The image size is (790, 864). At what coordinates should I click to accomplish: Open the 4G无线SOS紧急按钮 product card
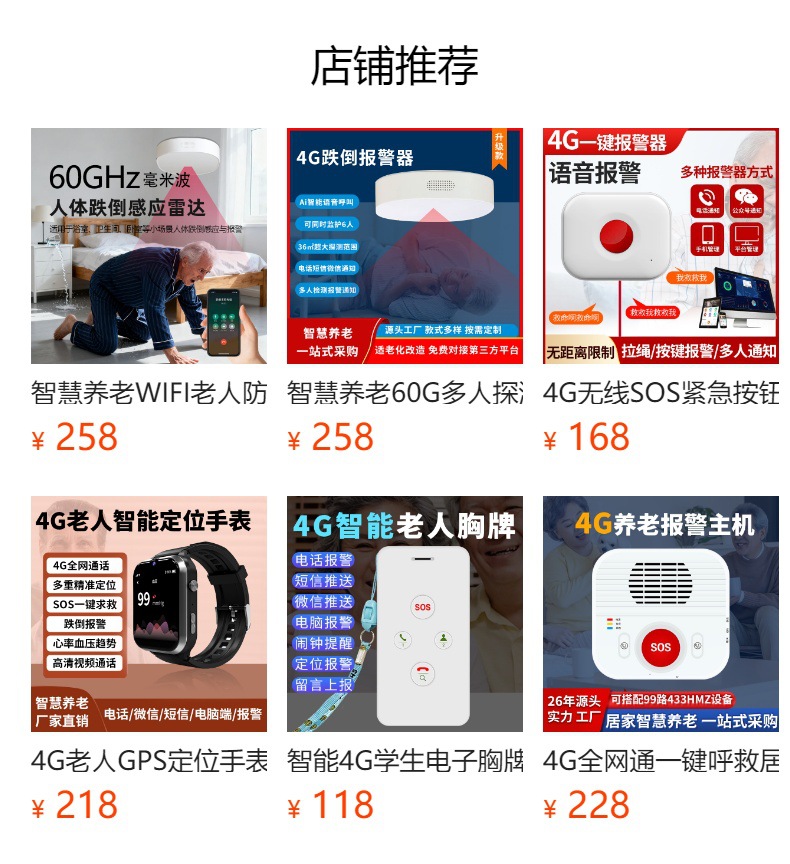660,246
